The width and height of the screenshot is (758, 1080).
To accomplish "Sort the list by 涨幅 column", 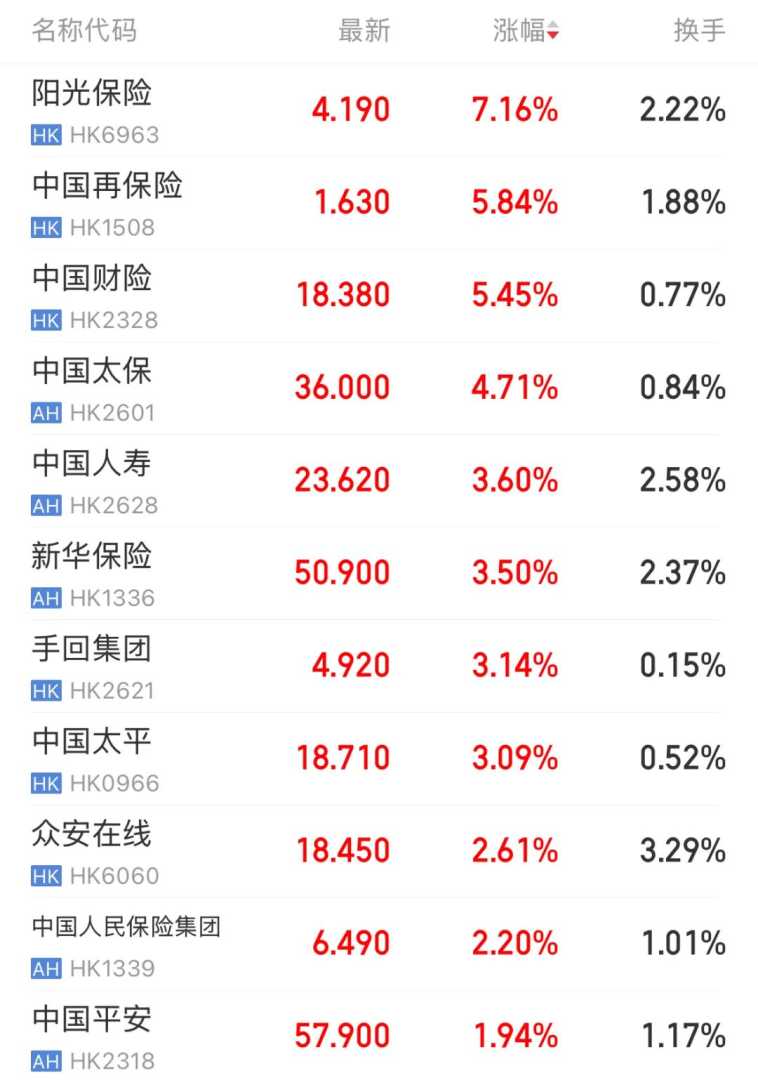I will [x=524, y=31].
